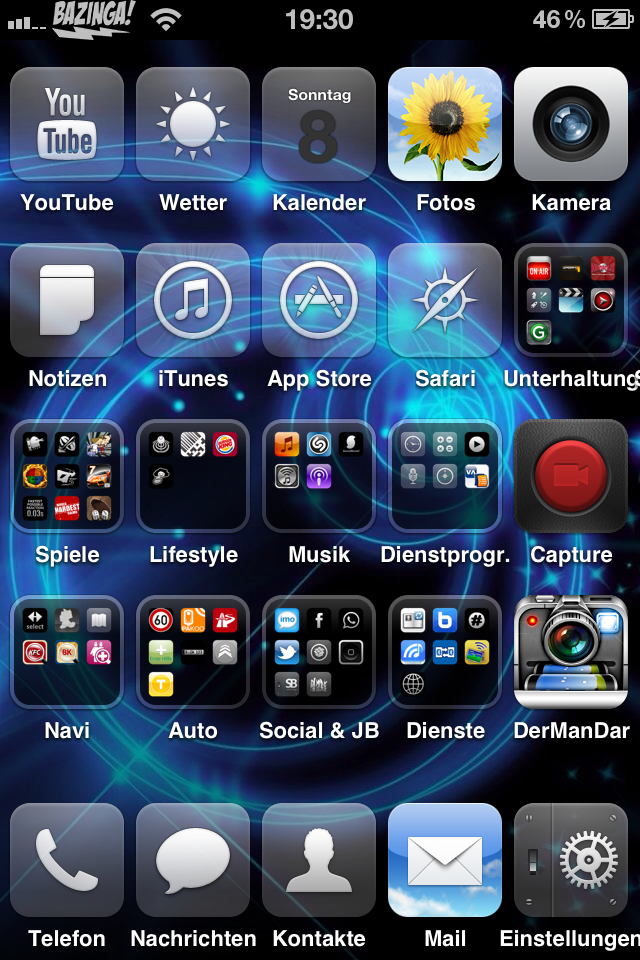Viewport: 640px width, 960px height.
Task: Open the App Store
Action: click(319, 300)
